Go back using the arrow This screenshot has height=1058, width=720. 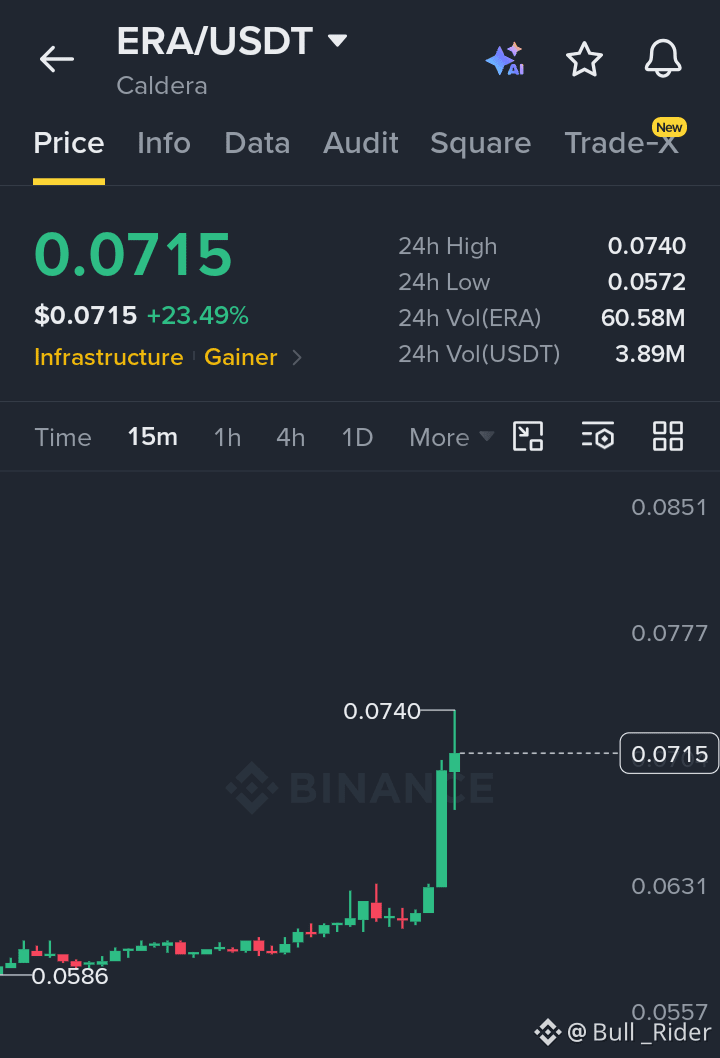[57, 59]
